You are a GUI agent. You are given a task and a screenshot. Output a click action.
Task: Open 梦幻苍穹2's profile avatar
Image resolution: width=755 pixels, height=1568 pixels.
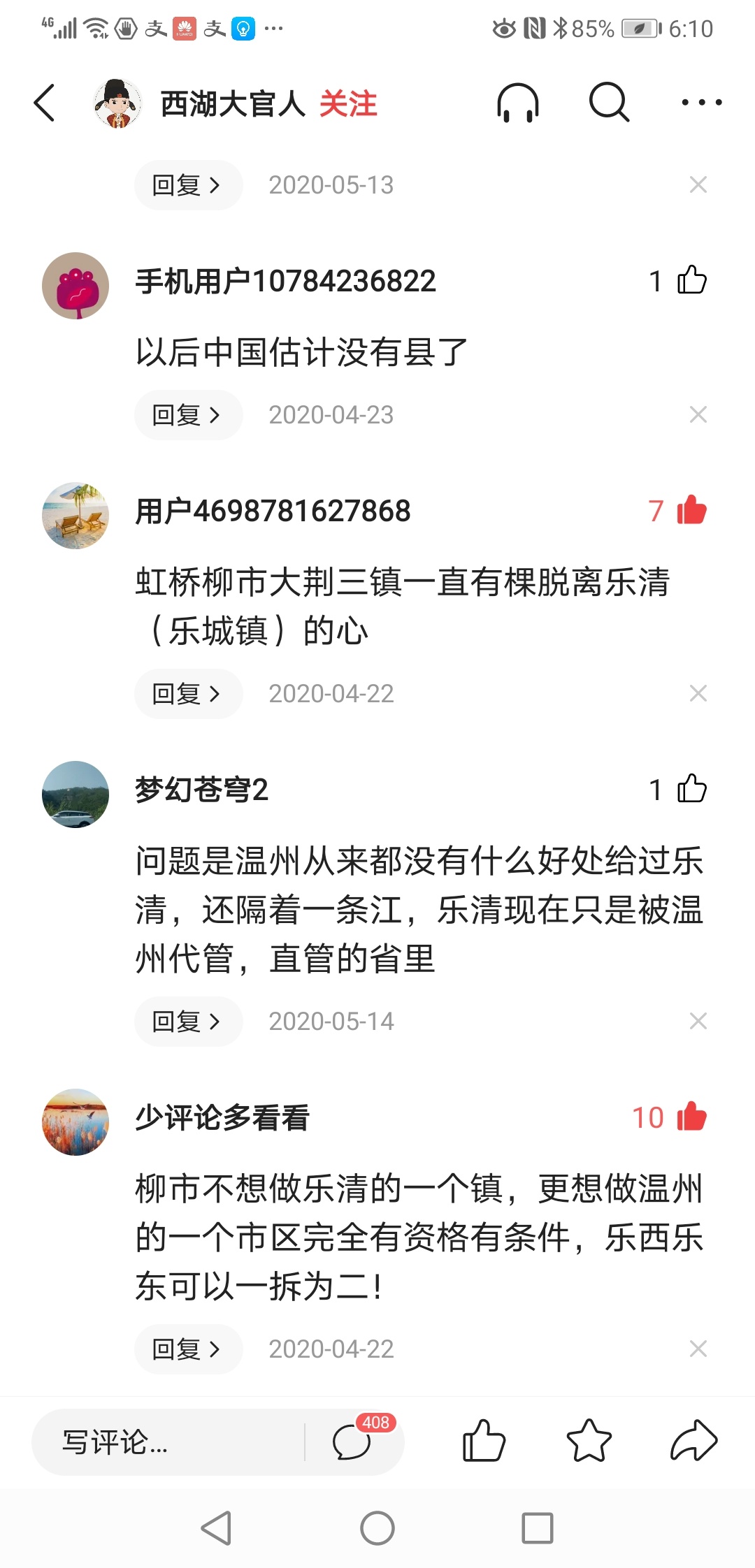[x=75, y=794]
